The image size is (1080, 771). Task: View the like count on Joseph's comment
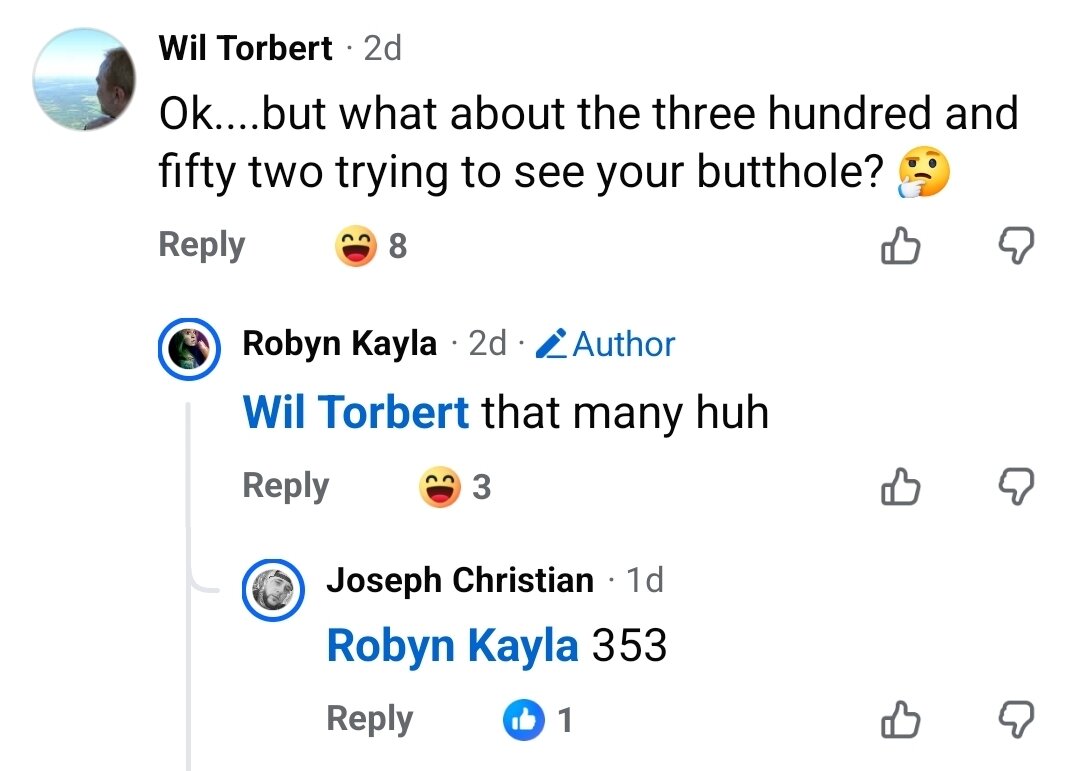[x=538, y=720]
